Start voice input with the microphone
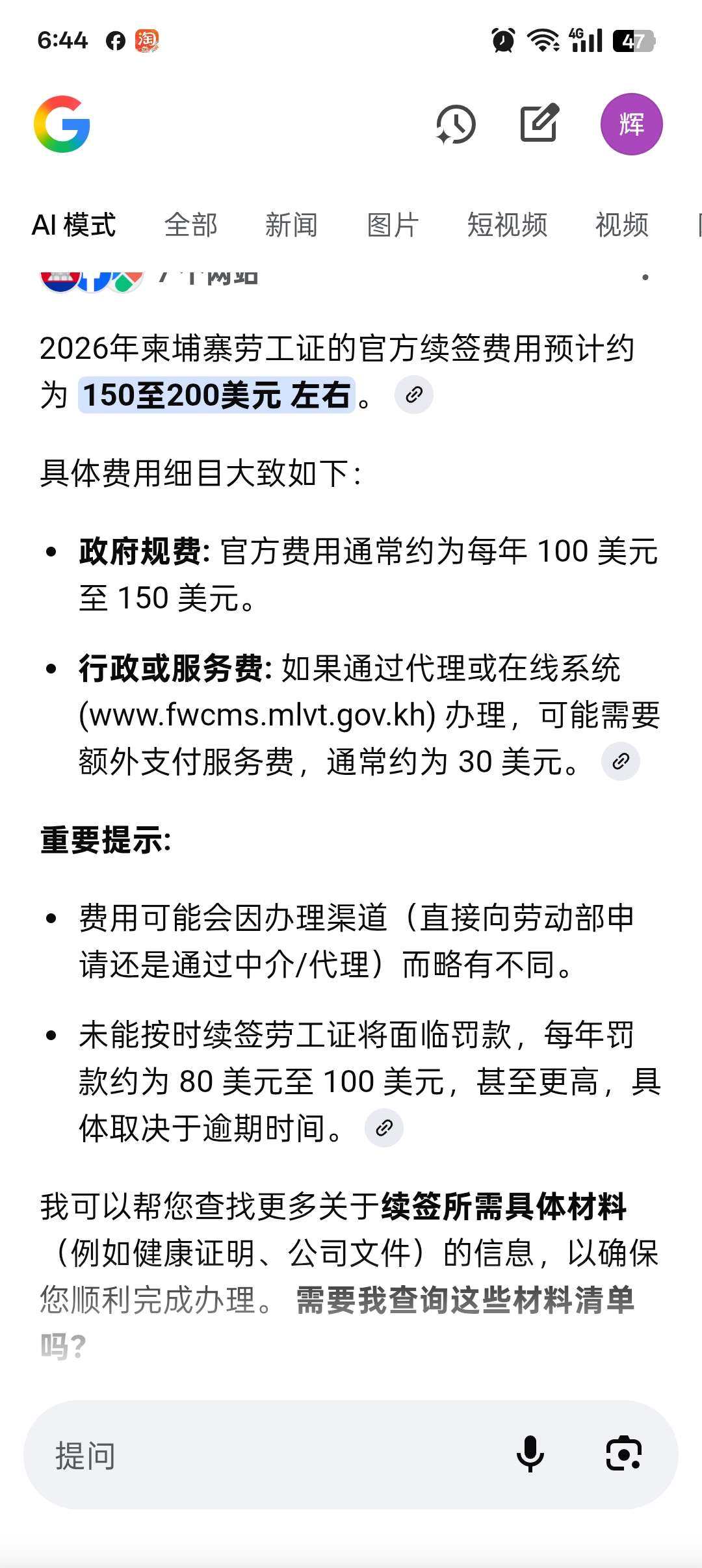The width and height of the screenshot is (702, 1568). tap(530, 1454)
